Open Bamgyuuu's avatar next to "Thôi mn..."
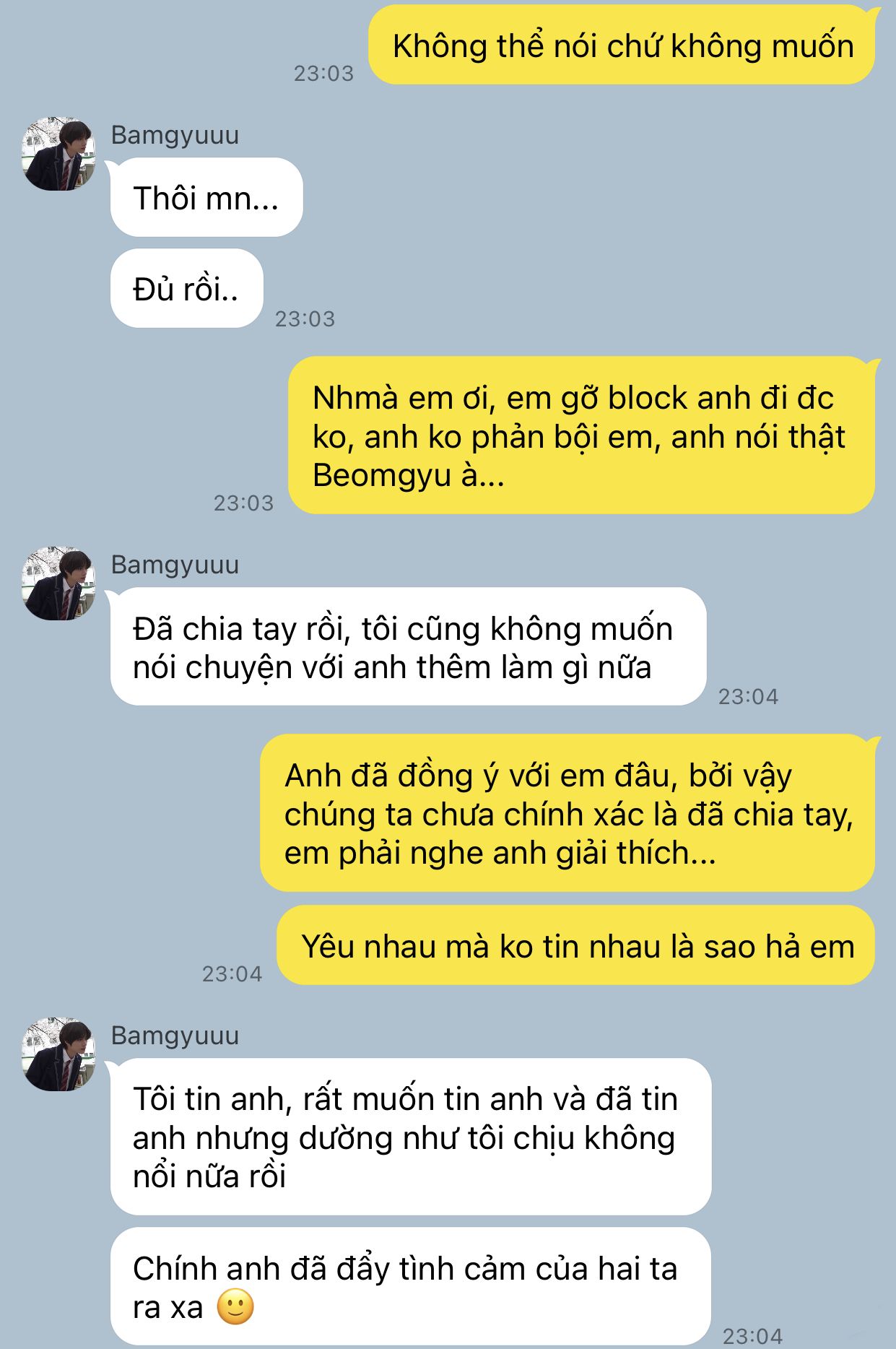Screen dimensions: 896x1349 pos(58,154)
